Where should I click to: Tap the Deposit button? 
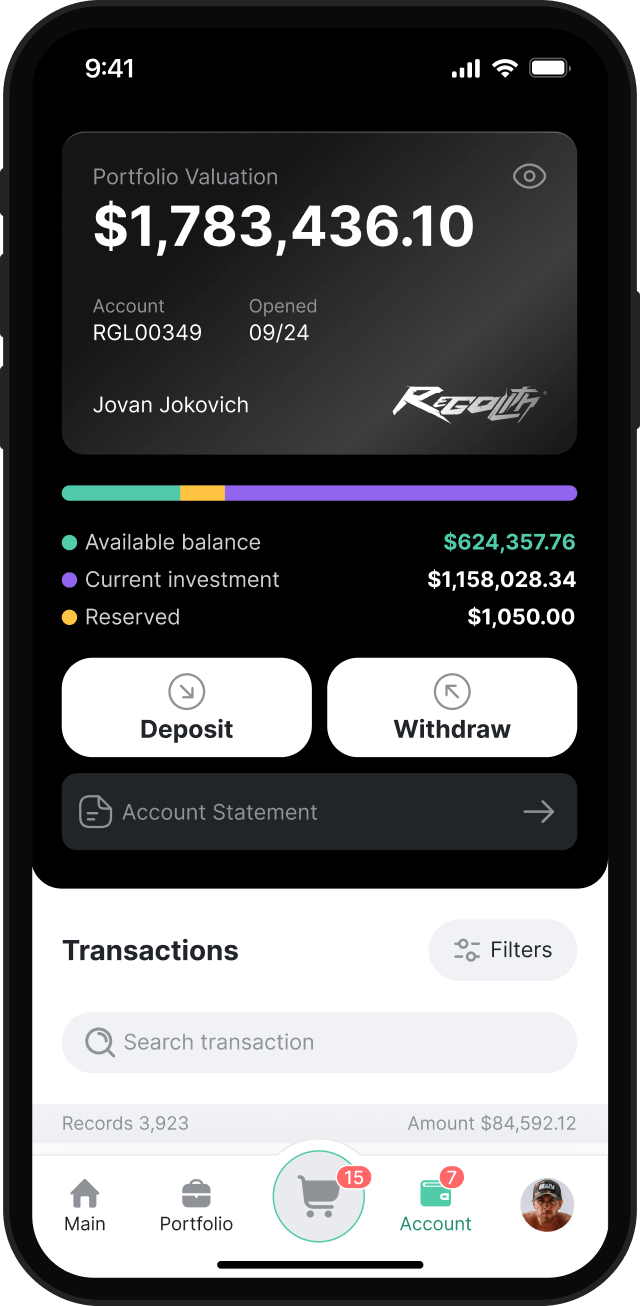click(187, 707)
